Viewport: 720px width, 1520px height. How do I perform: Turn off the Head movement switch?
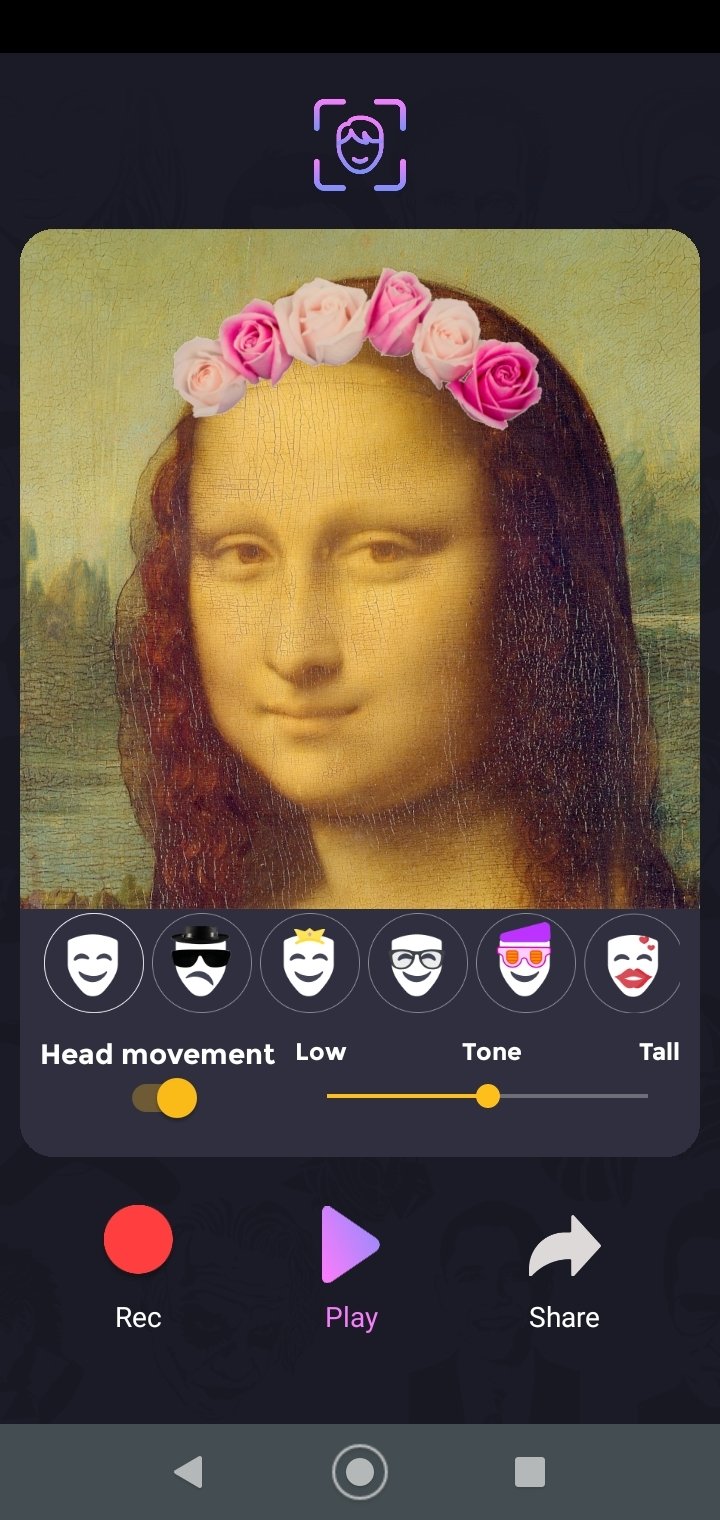click(x=165, y=1098)
